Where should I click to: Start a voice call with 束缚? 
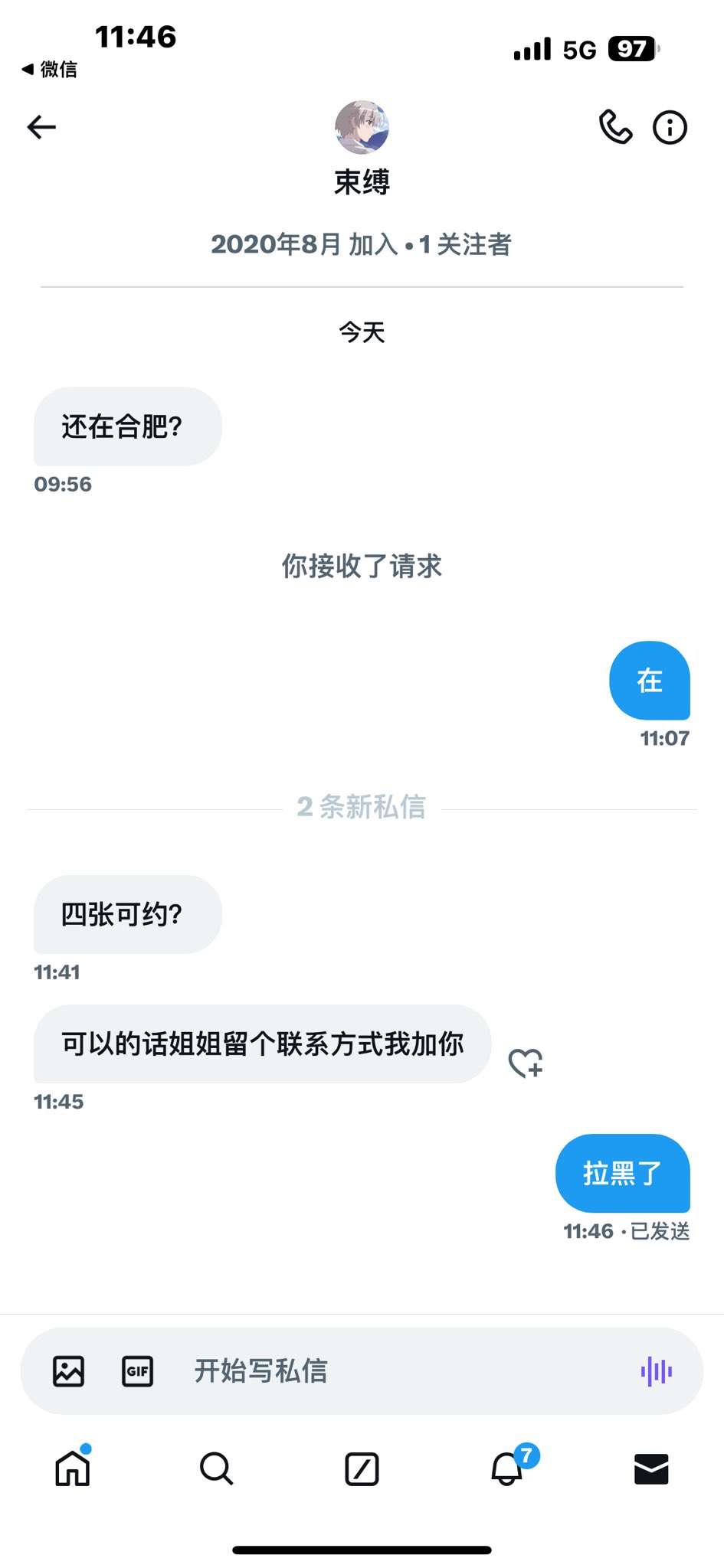(615, 127)
